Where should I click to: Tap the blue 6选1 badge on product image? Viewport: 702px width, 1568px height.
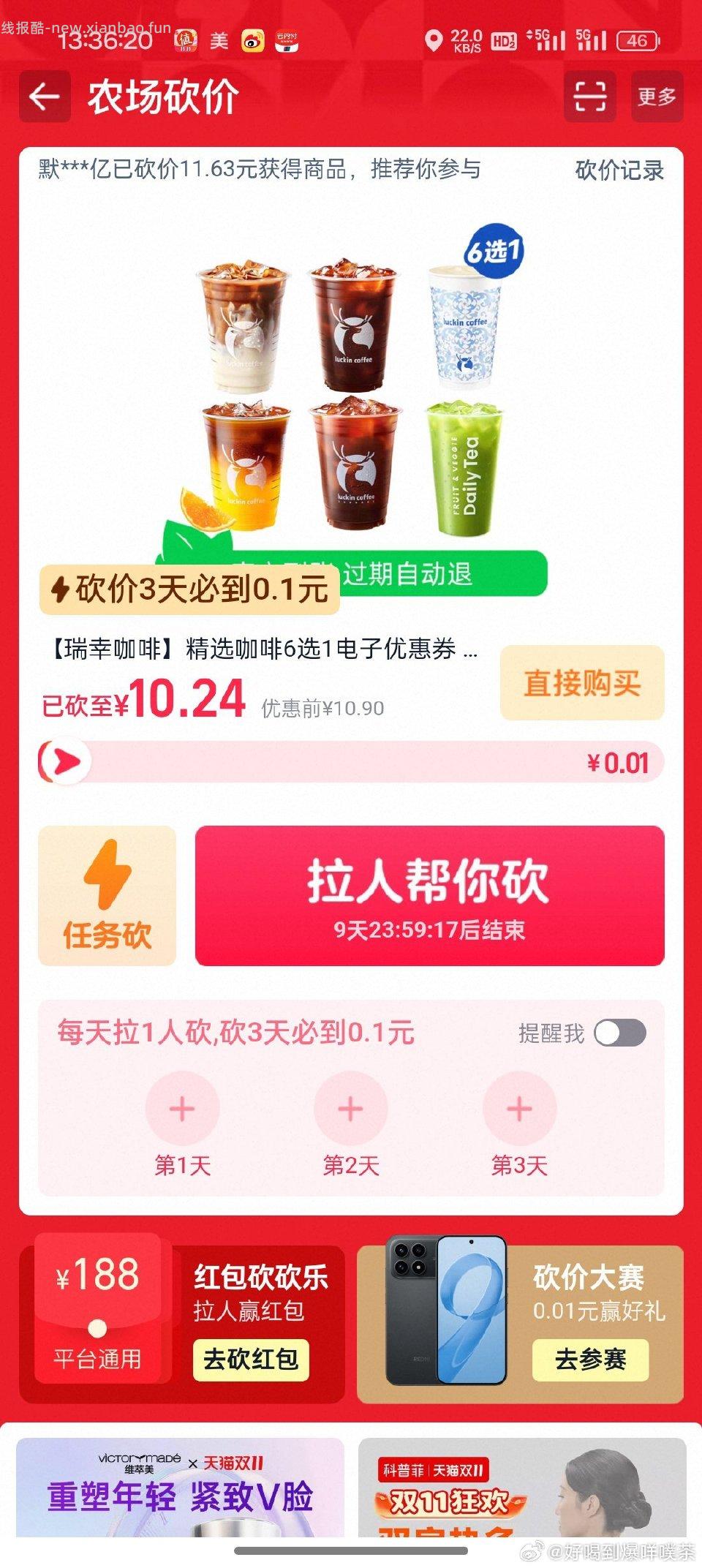492,249
